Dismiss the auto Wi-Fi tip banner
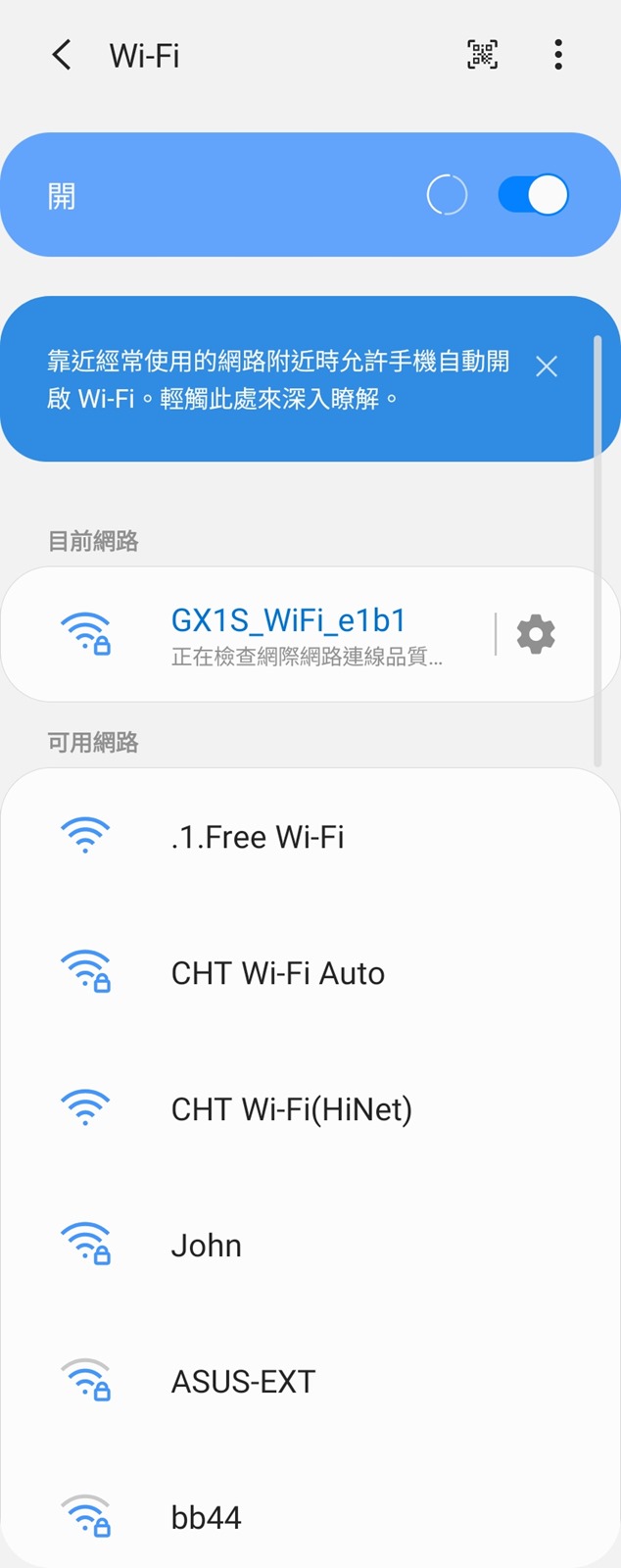The image size is (621, 1568). pos(547,367)
